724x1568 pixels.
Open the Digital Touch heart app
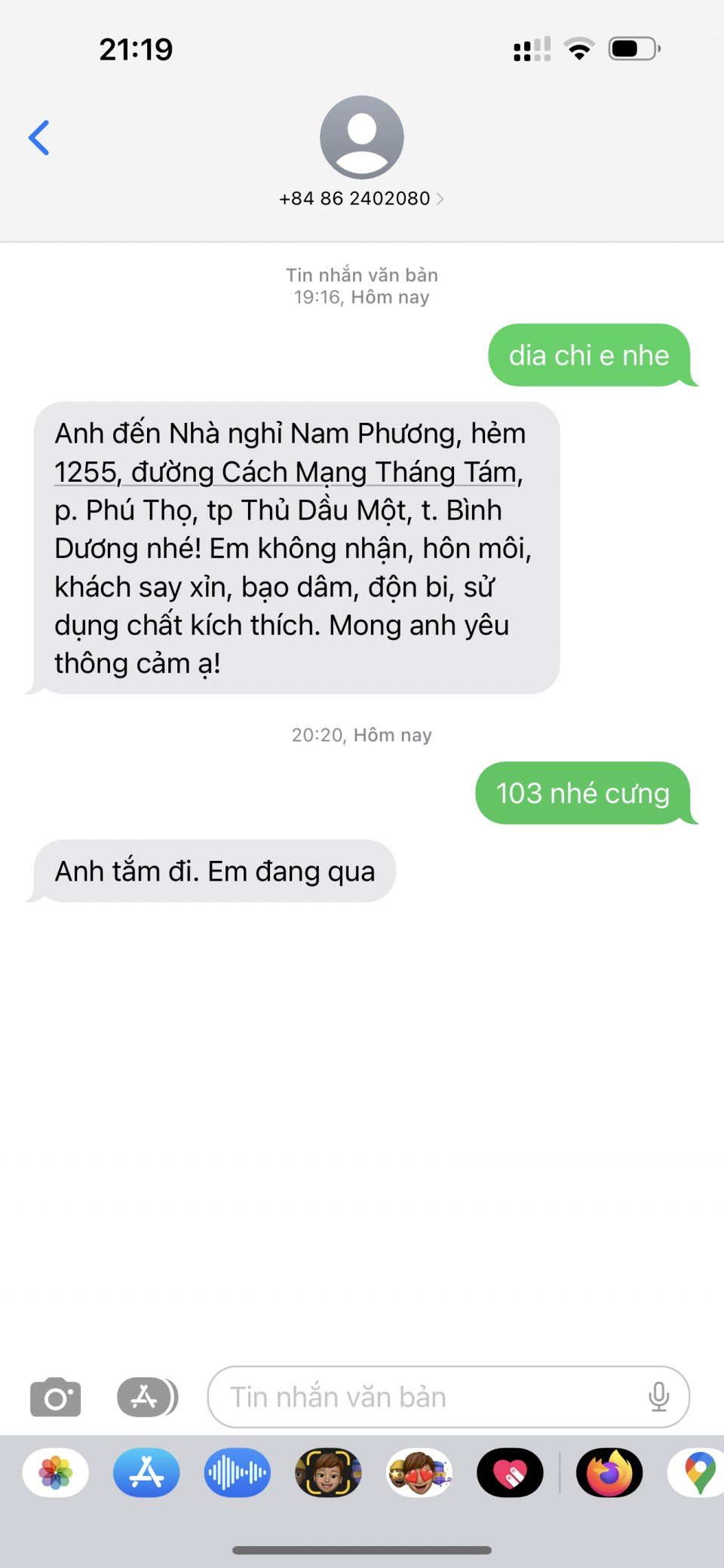coord(510,1472)
